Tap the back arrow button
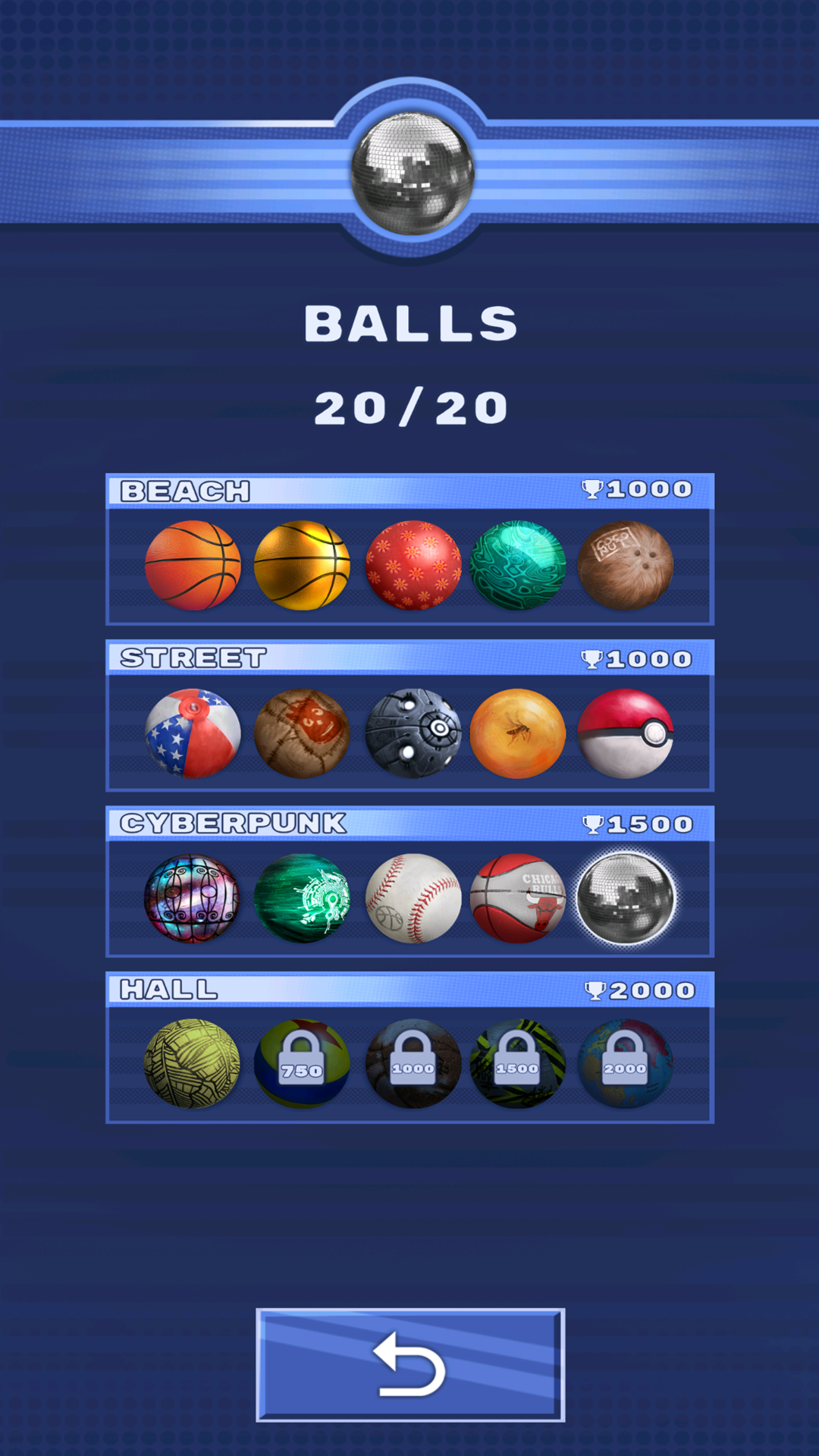 coord(410,1365)
